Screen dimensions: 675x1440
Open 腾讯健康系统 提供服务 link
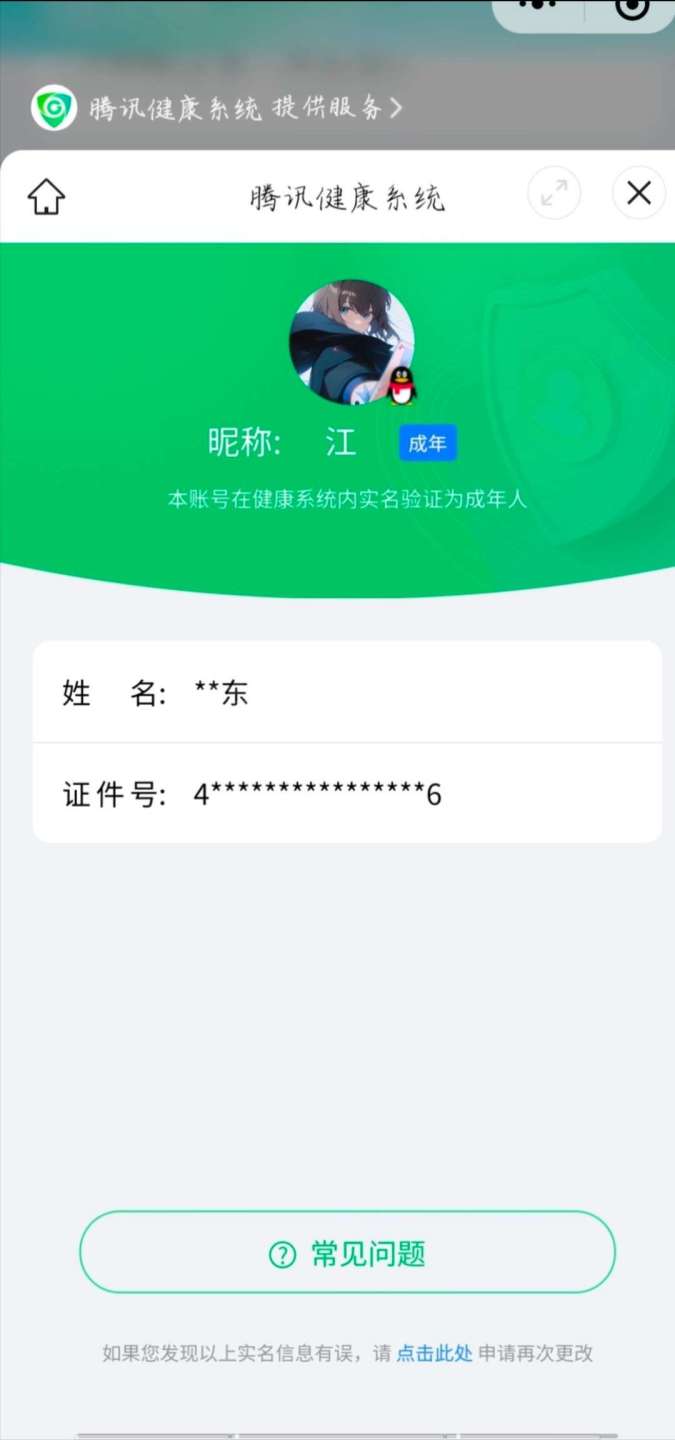[218, 108]
